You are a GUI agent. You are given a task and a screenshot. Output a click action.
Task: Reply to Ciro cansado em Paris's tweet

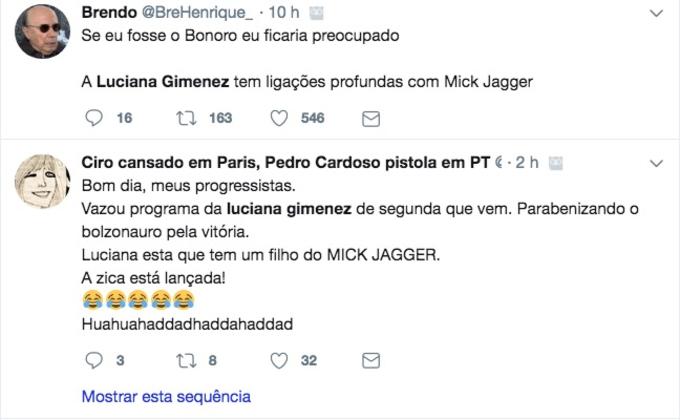pyautogui.click(x=94, y=360)
